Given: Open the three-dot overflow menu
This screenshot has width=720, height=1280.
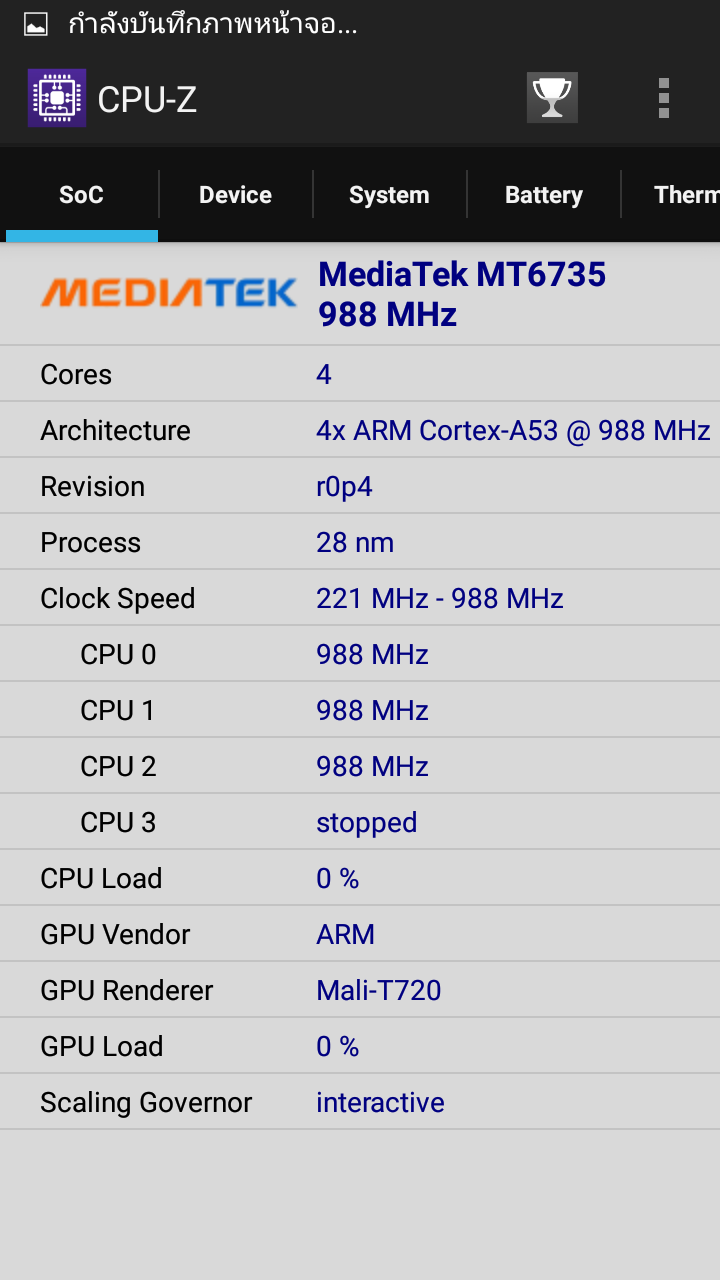Looking at the screenshot, I should [663, 98].
